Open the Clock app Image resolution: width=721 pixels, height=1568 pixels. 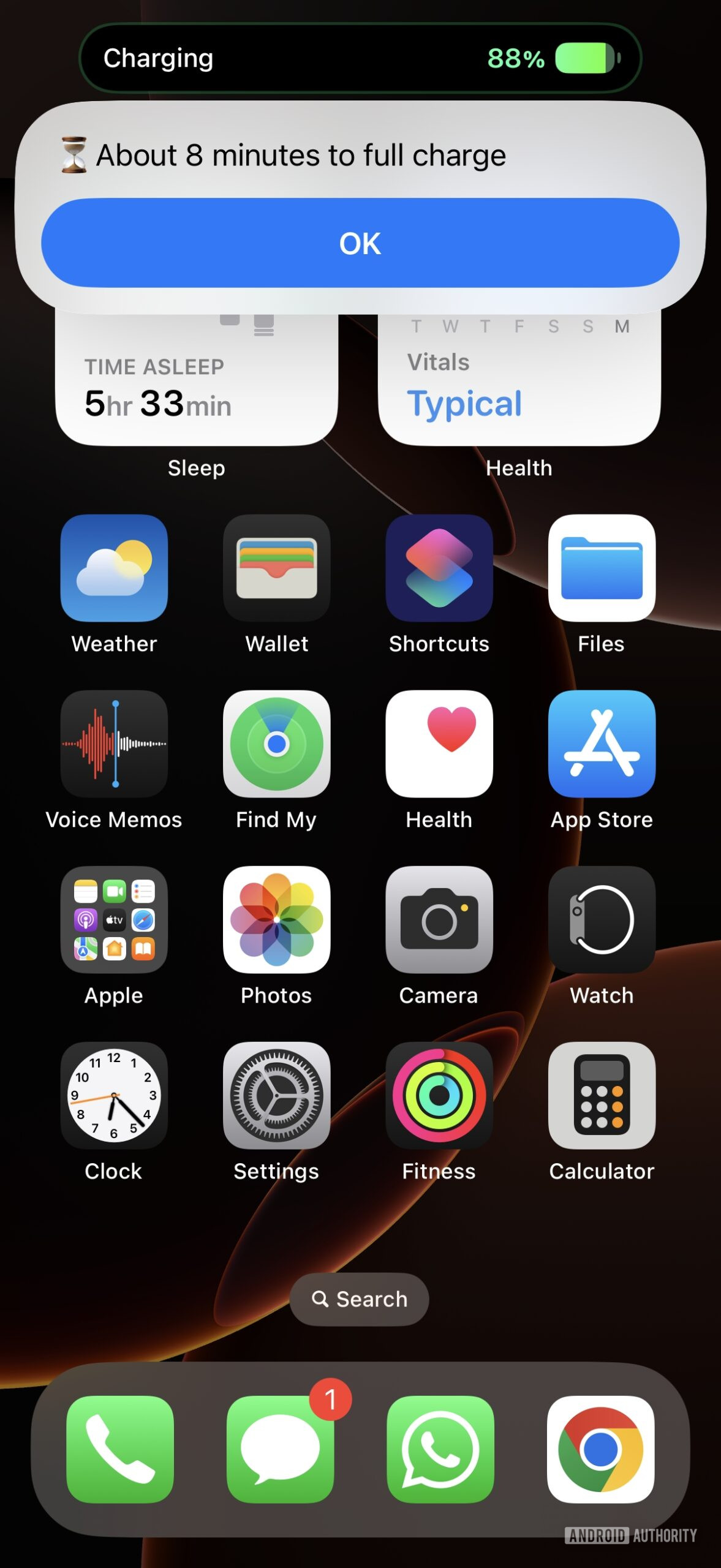tap(114, 1095)
